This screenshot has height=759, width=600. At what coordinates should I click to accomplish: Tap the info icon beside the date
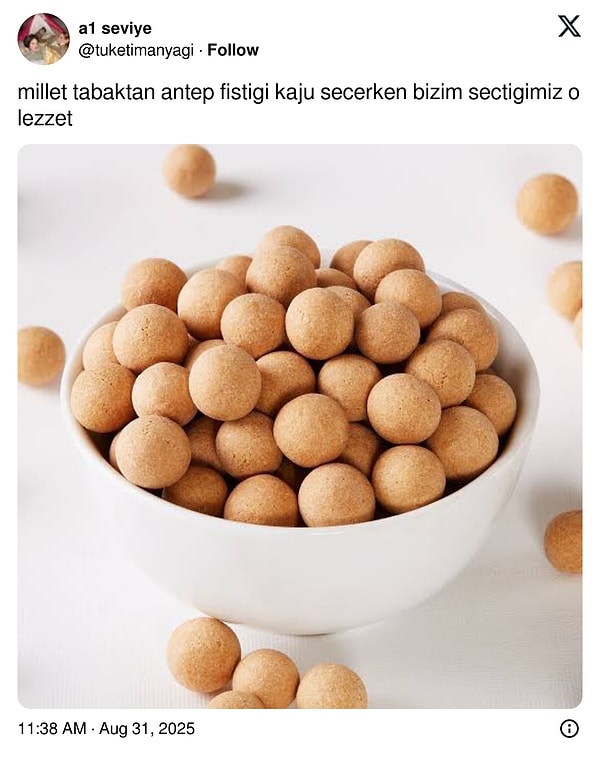(x=569, y=729)
